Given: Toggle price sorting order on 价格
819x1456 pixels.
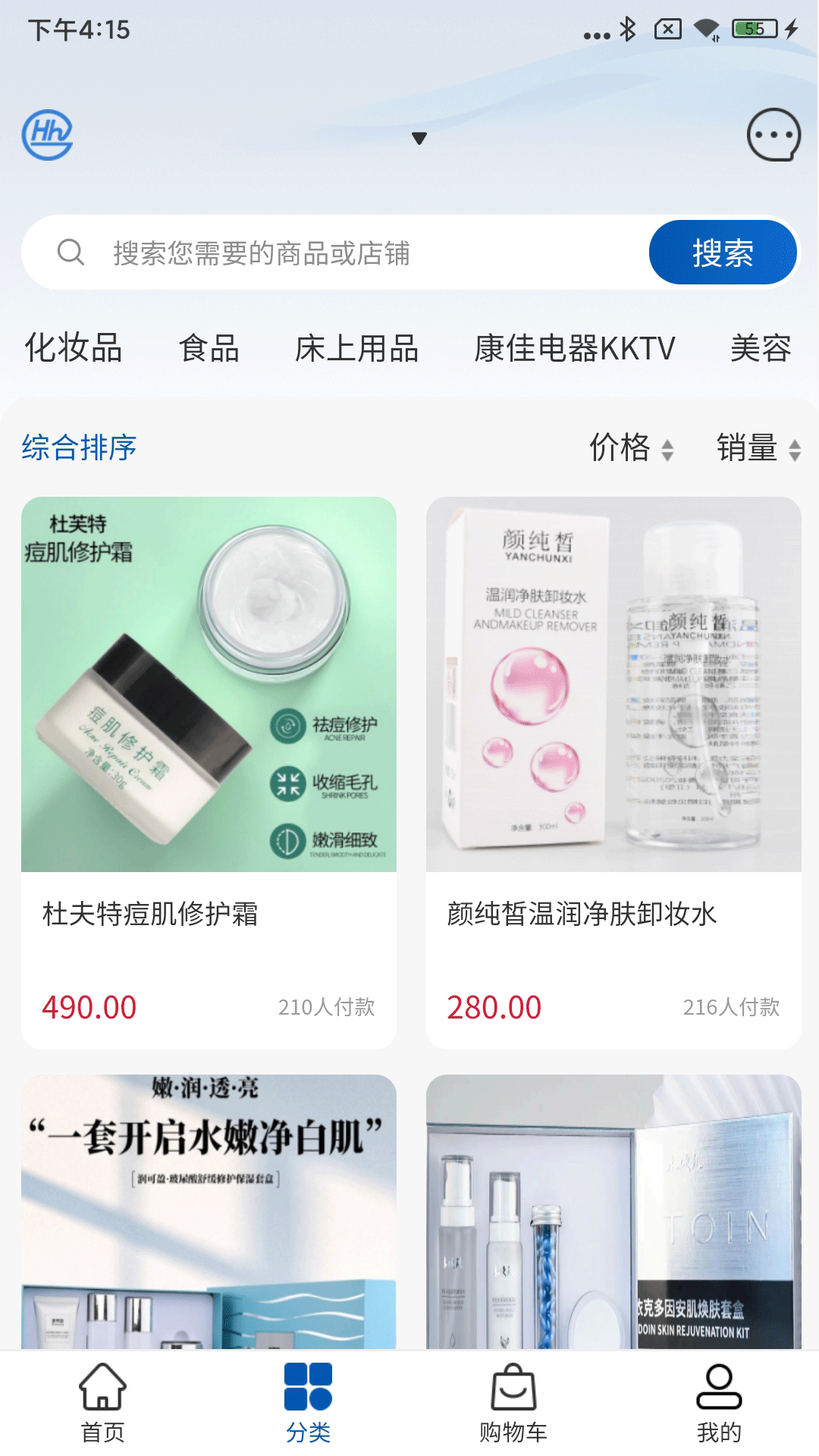Looking at the screenshot, I should (x=622, y=449).
